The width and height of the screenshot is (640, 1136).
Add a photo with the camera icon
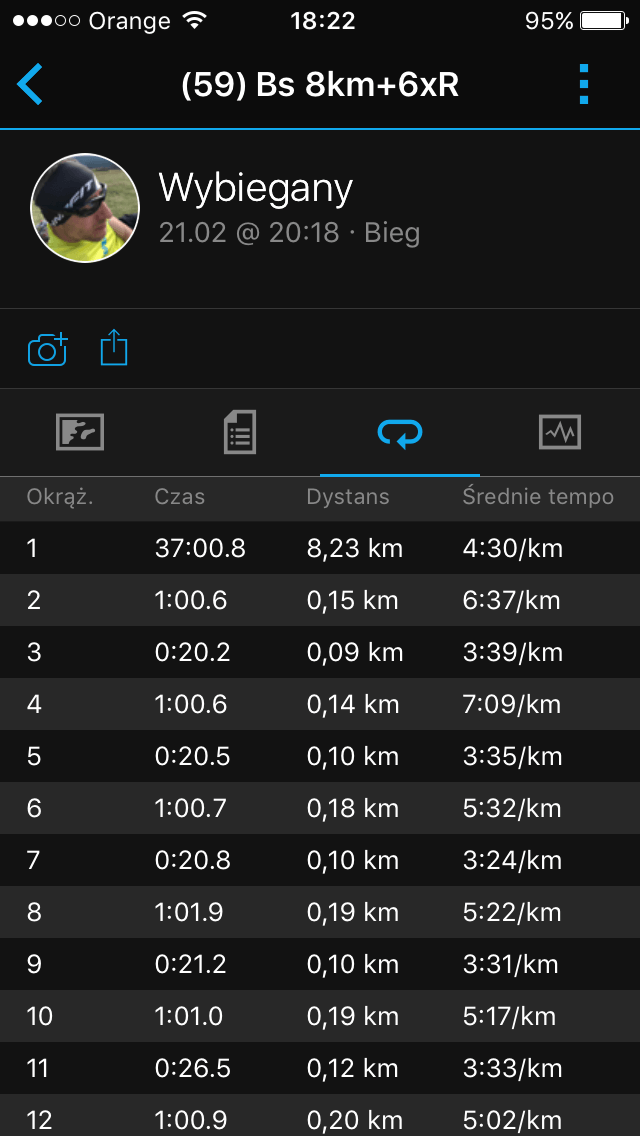[47, 349]
